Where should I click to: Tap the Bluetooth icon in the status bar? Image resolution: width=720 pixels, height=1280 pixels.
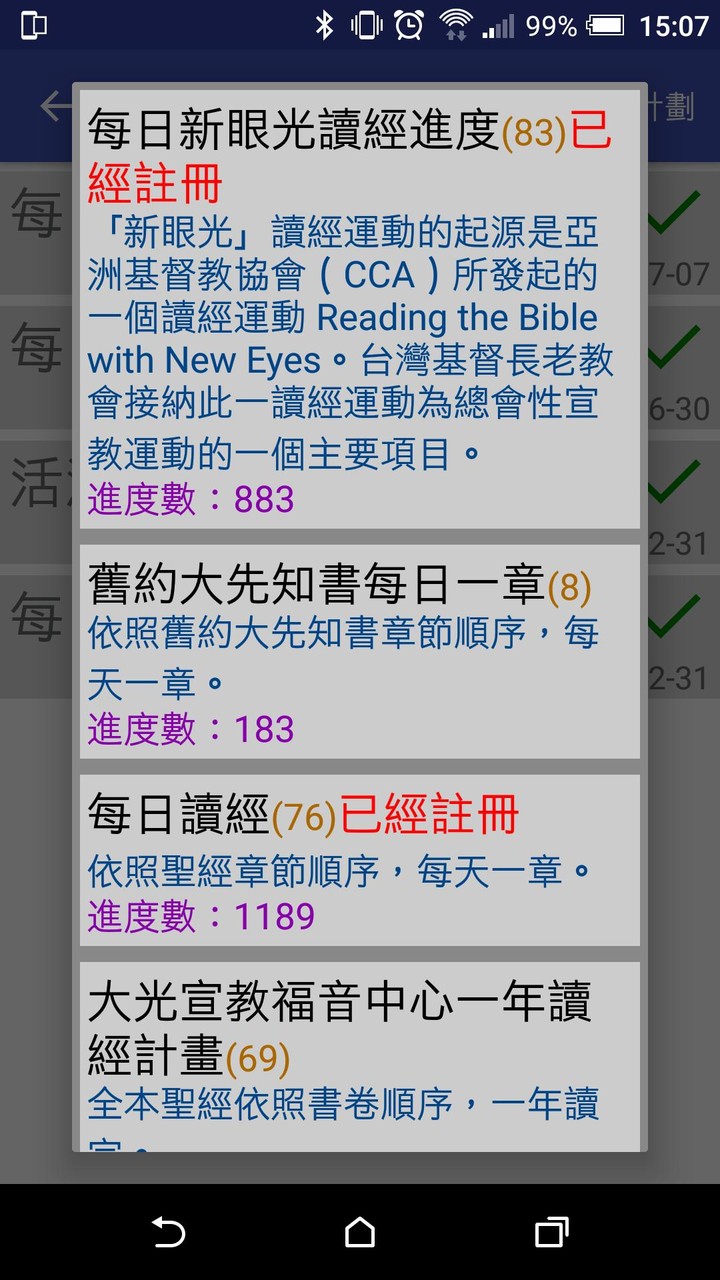pos(325,25)
